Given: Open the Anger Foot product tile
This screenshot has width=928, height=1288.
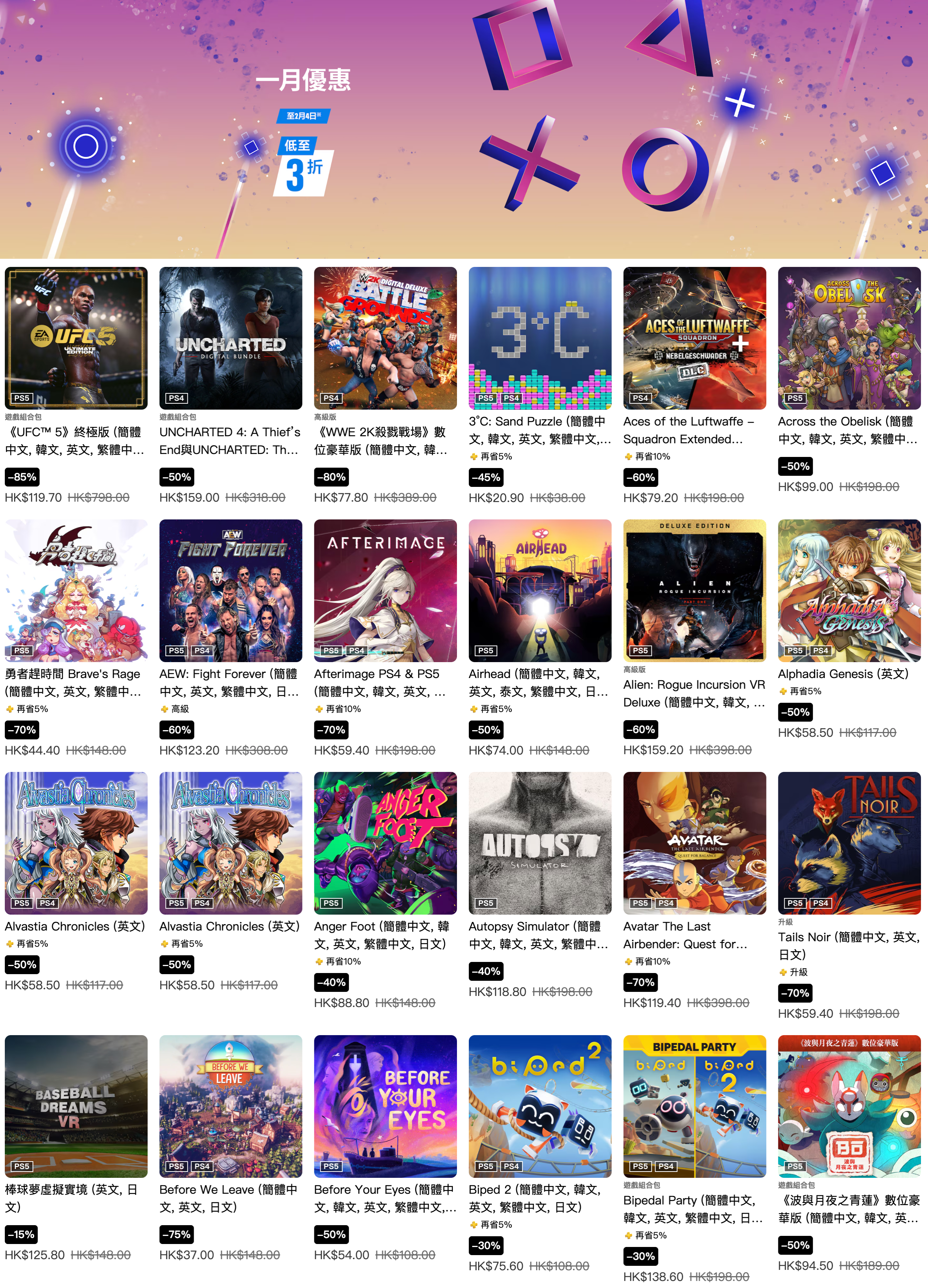Looking at the screenshot, I should tap(385, 843).
